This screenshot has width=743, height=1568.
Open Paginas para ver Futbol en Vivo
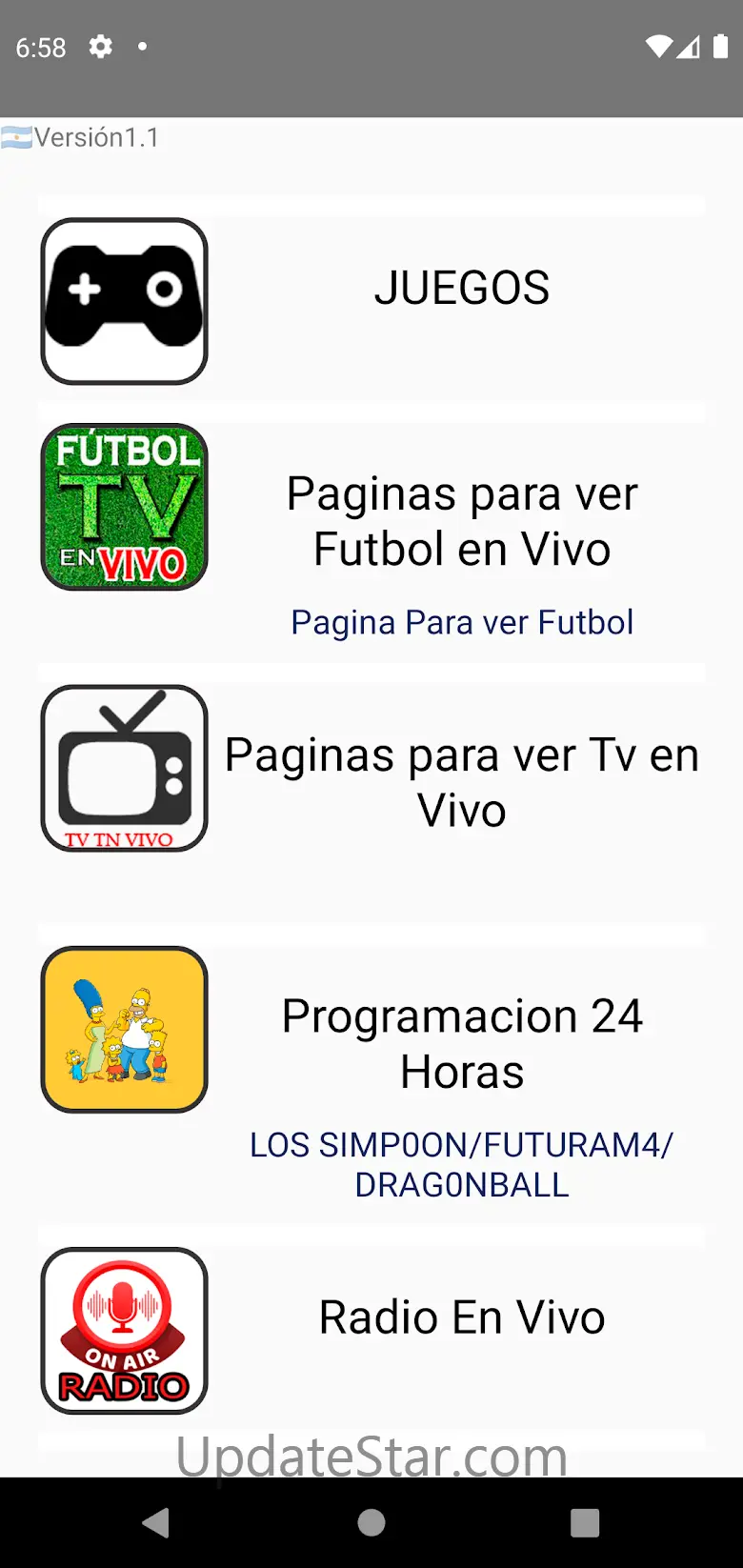371,533
